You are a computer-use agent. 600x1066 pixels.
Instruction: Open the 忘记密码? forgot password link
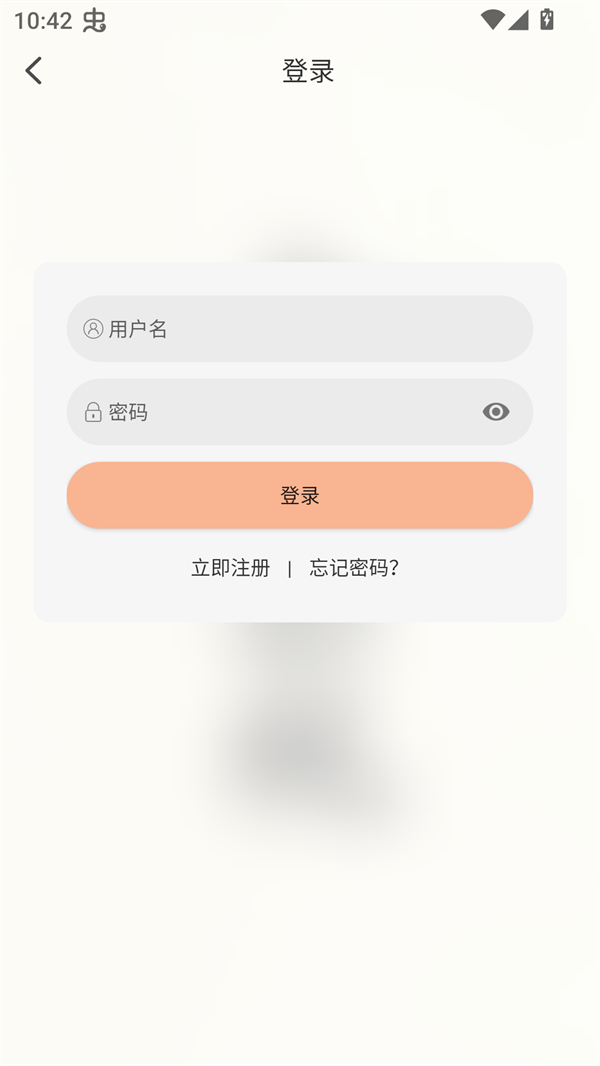click(x=354, y=568)
